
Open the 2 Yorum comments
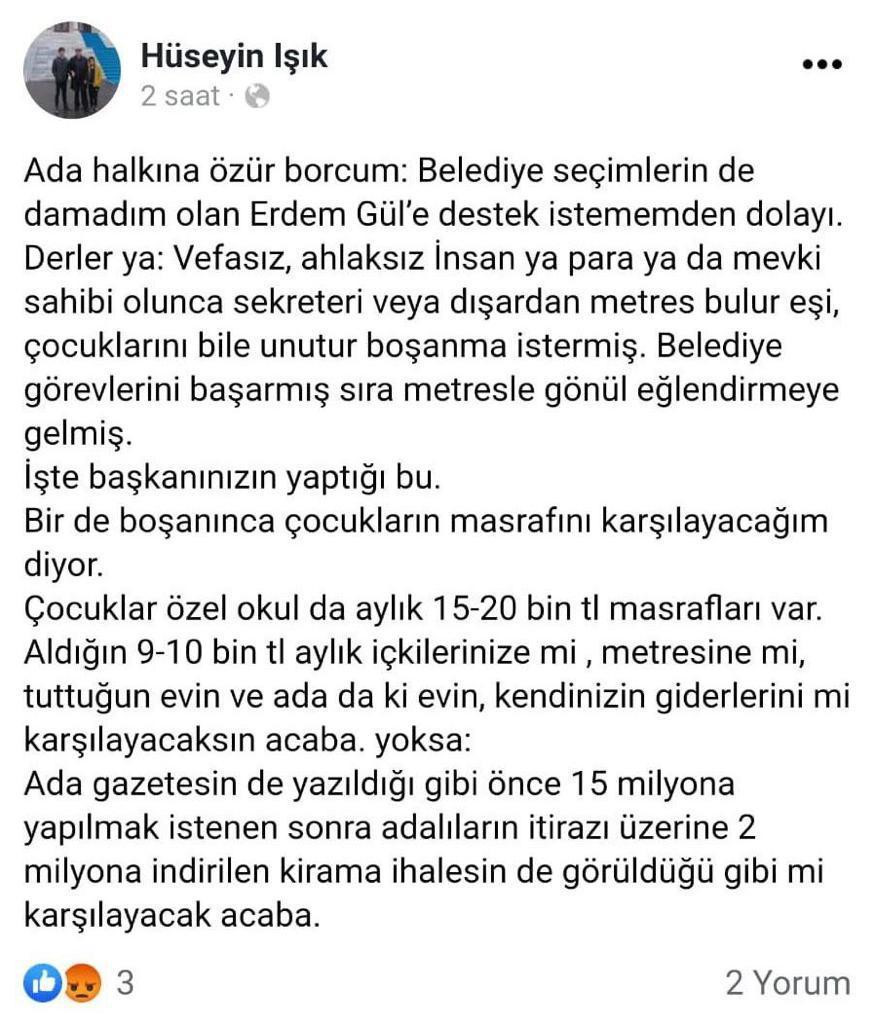(787, 983)
